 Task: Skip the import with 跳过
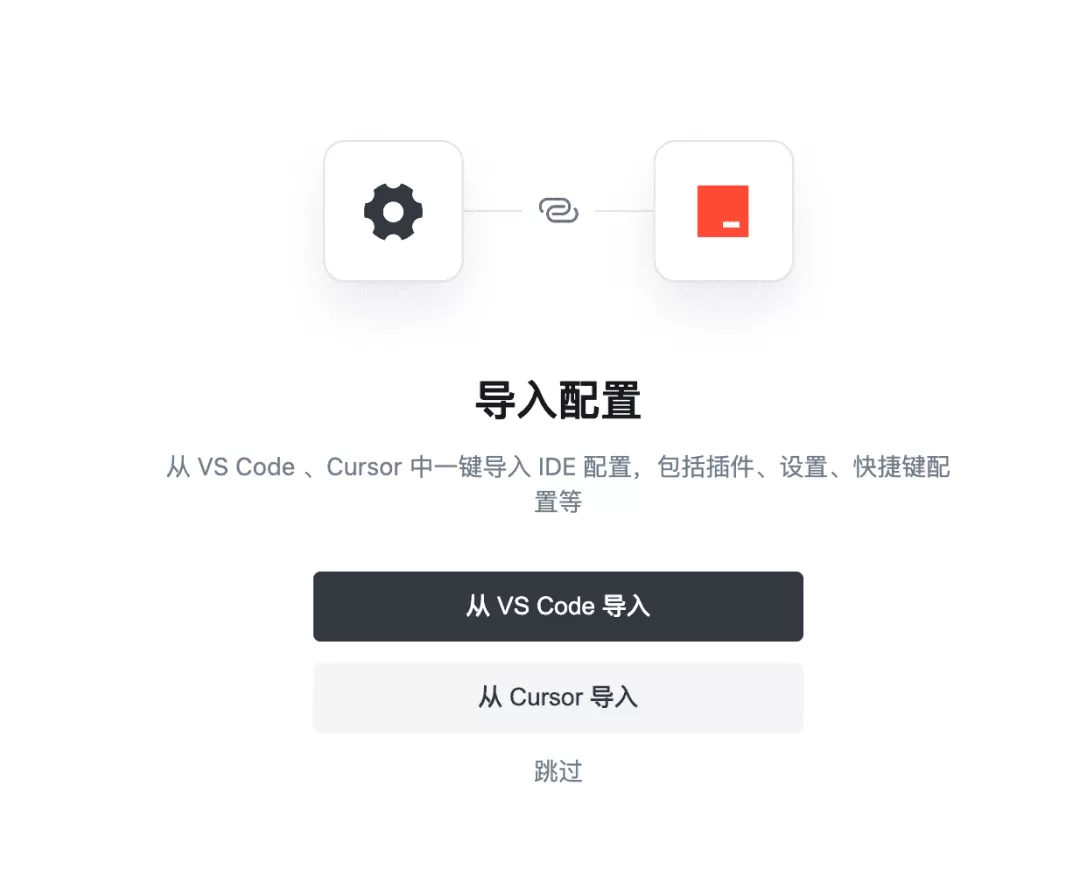[x=558, y=771]
